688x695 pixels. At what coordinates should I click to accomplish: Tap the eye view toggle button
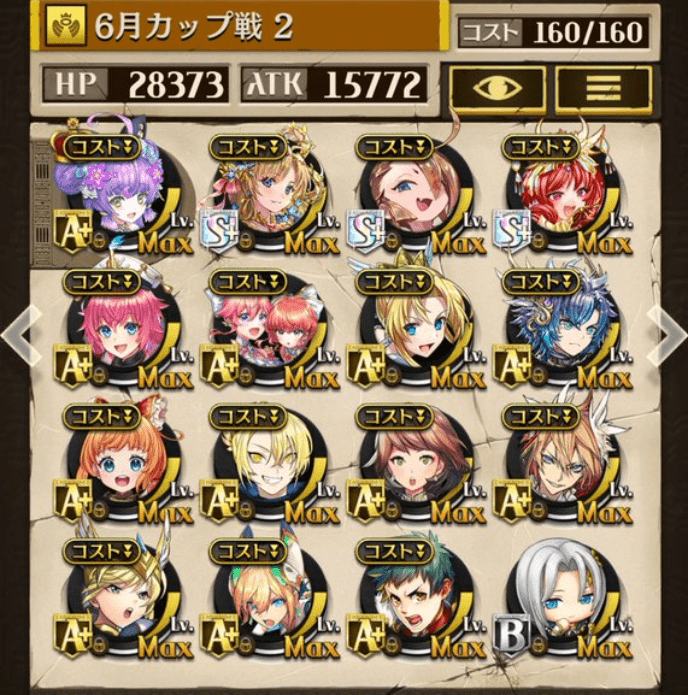point(497,88)
